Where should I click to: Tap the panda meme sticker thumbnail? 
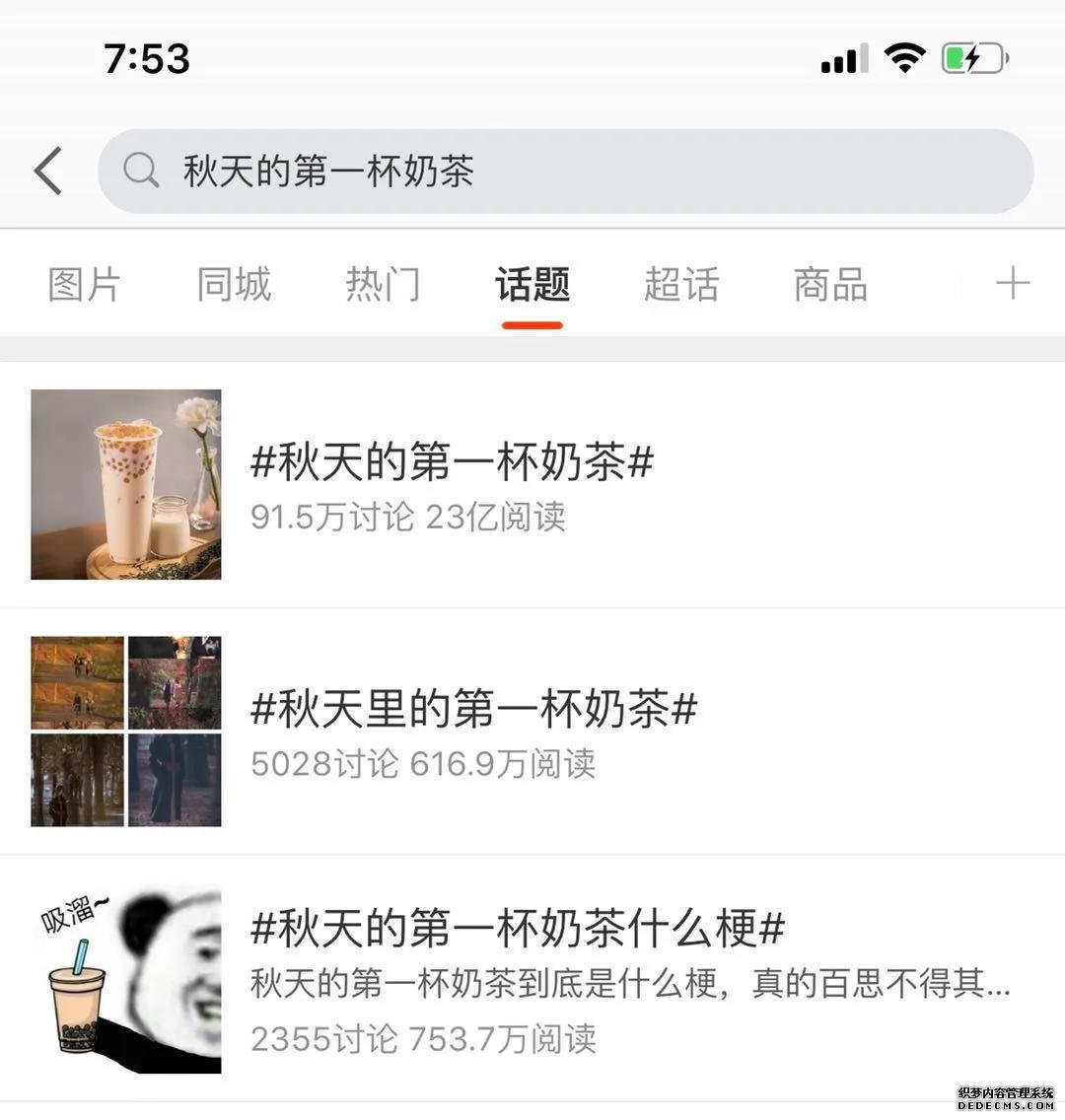pyautogui.click(x=125, y=976)
